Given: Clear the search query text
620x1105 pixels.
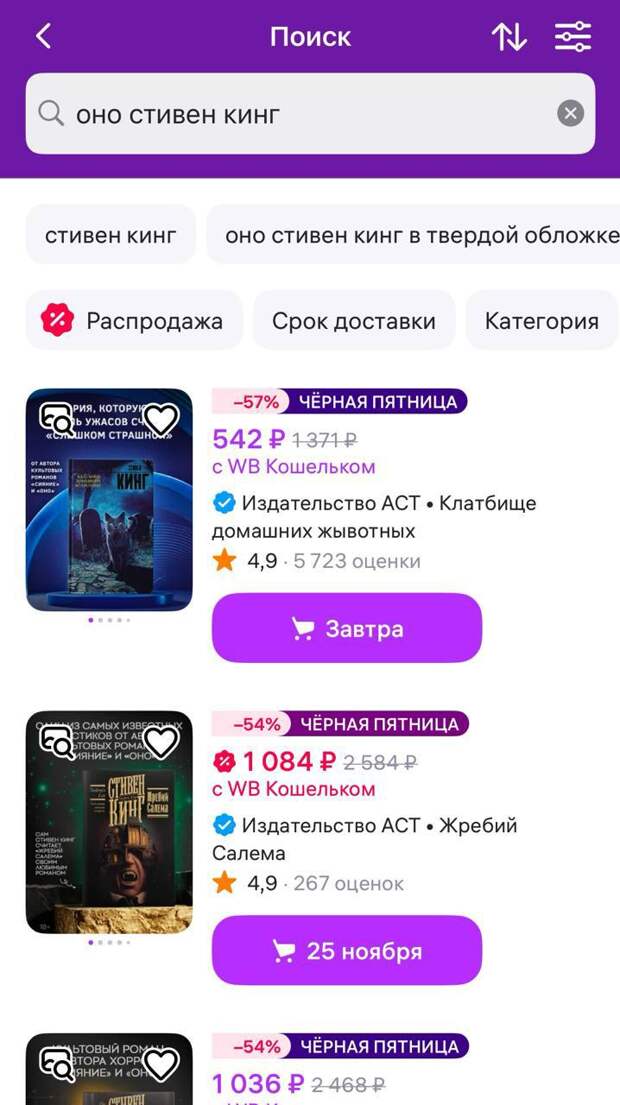Looking at the screenshot, I should click(x=570, y=114).
